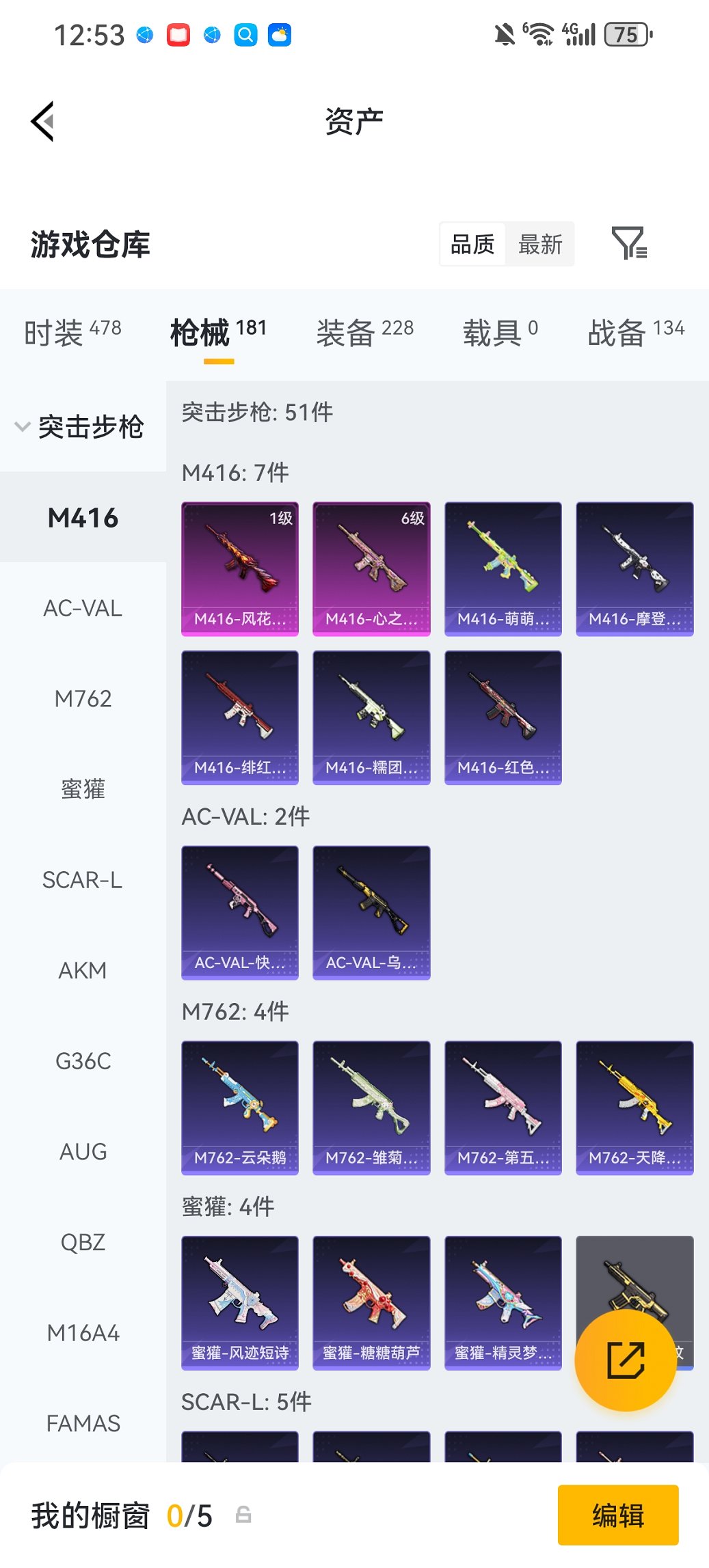Open the M416-心之 level 6 skin
This screenshot has height=1568, width=709.
coord(371,568)
